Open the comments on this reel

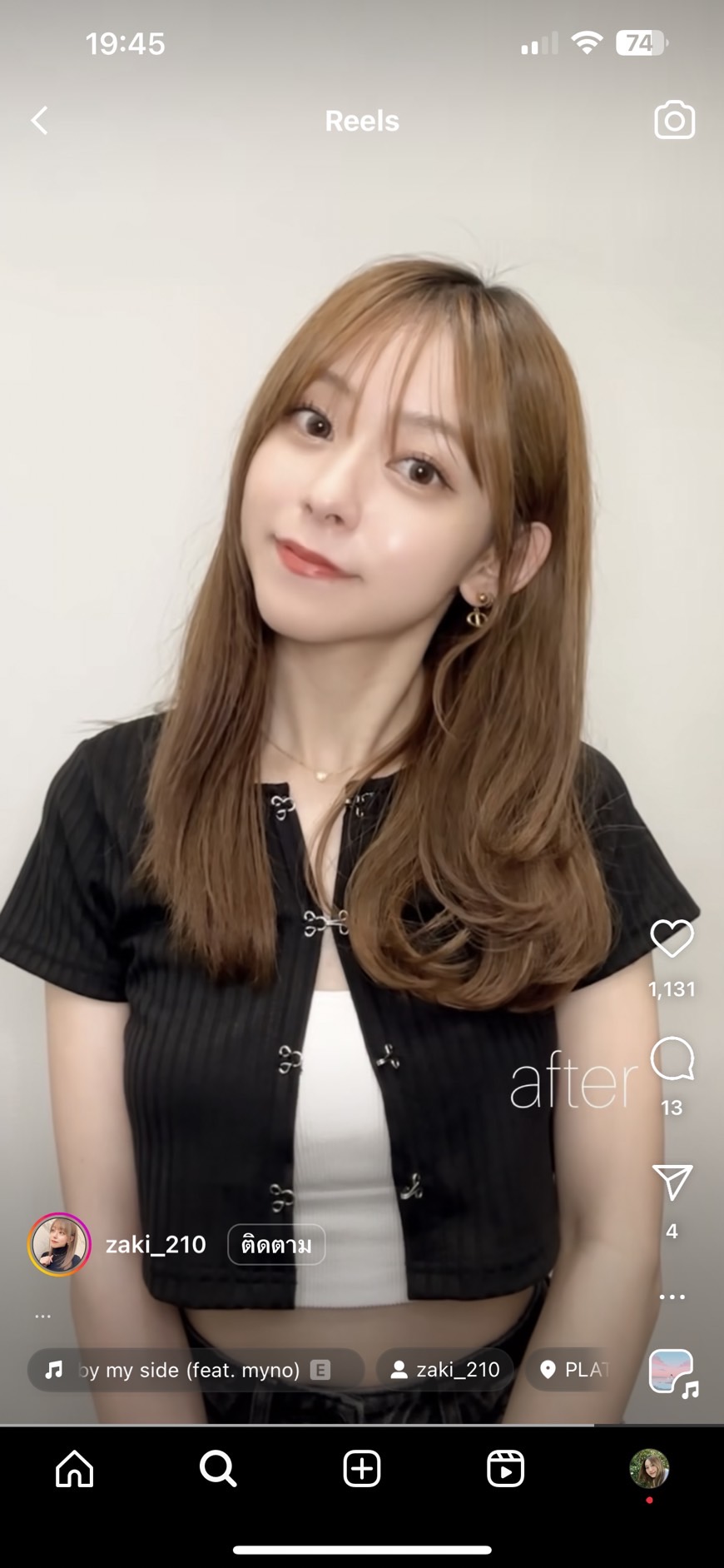click(672, 1058)
